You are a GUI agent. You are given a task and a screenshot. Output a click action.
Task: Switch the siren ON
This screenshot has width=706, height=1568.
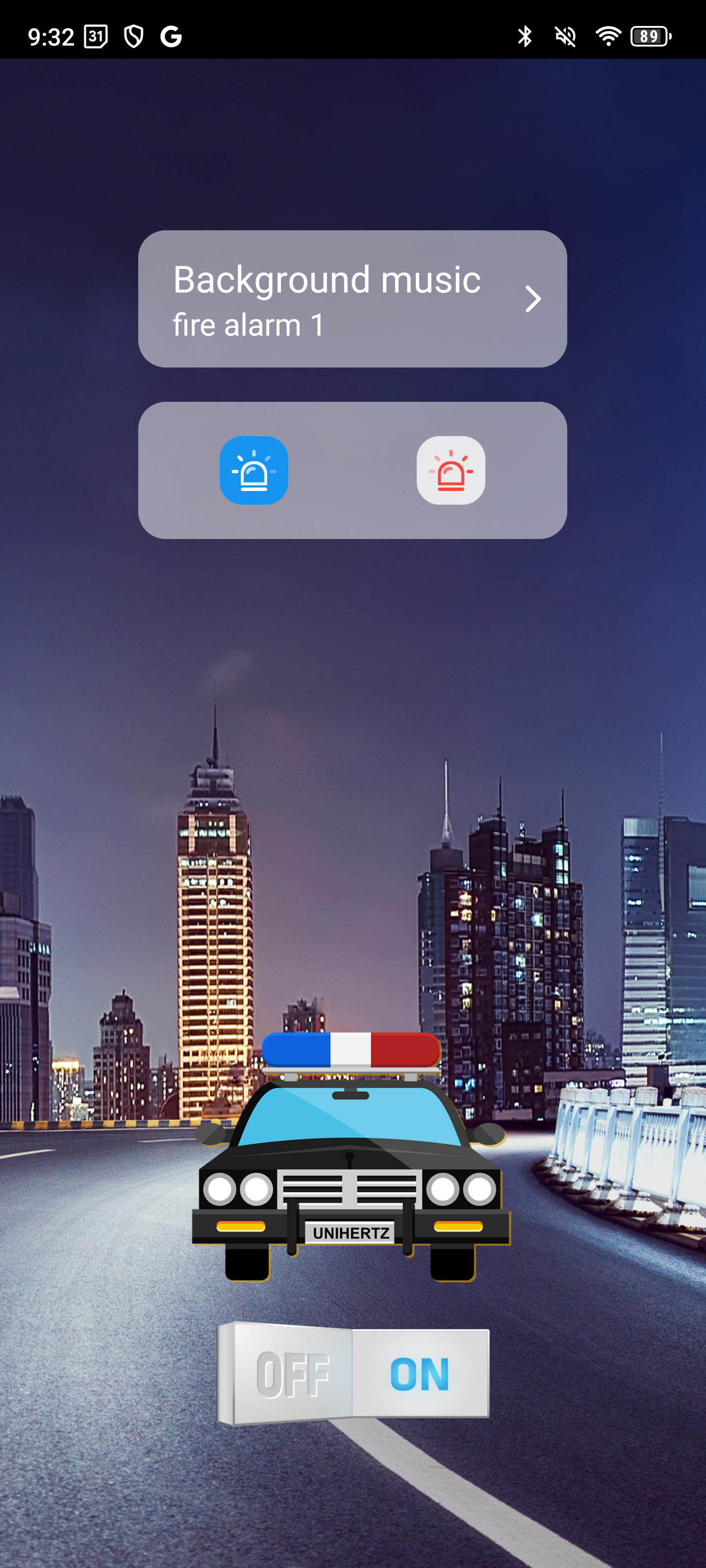point(420,1374)
